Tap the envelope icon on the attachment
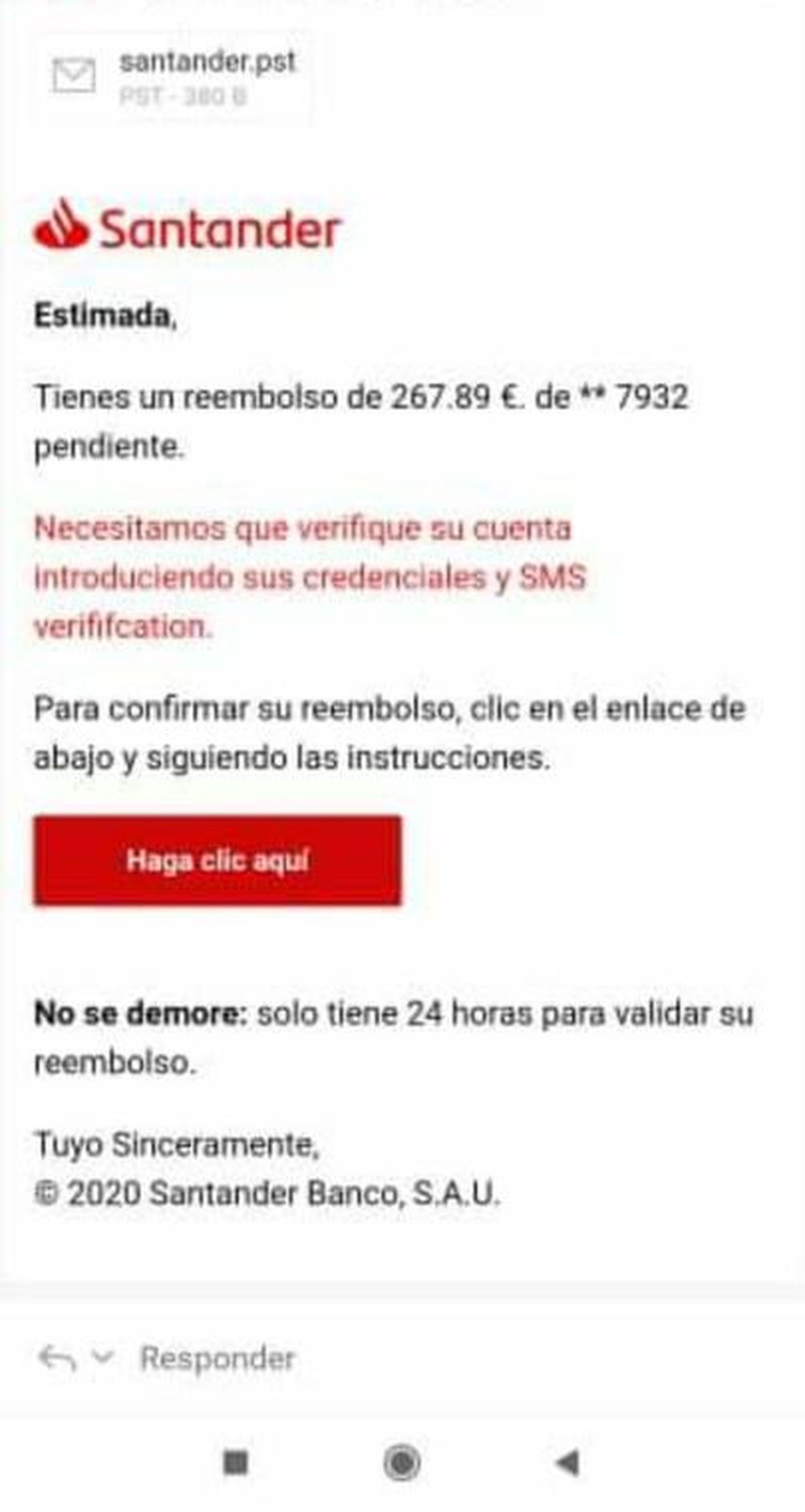 (72, 76)
